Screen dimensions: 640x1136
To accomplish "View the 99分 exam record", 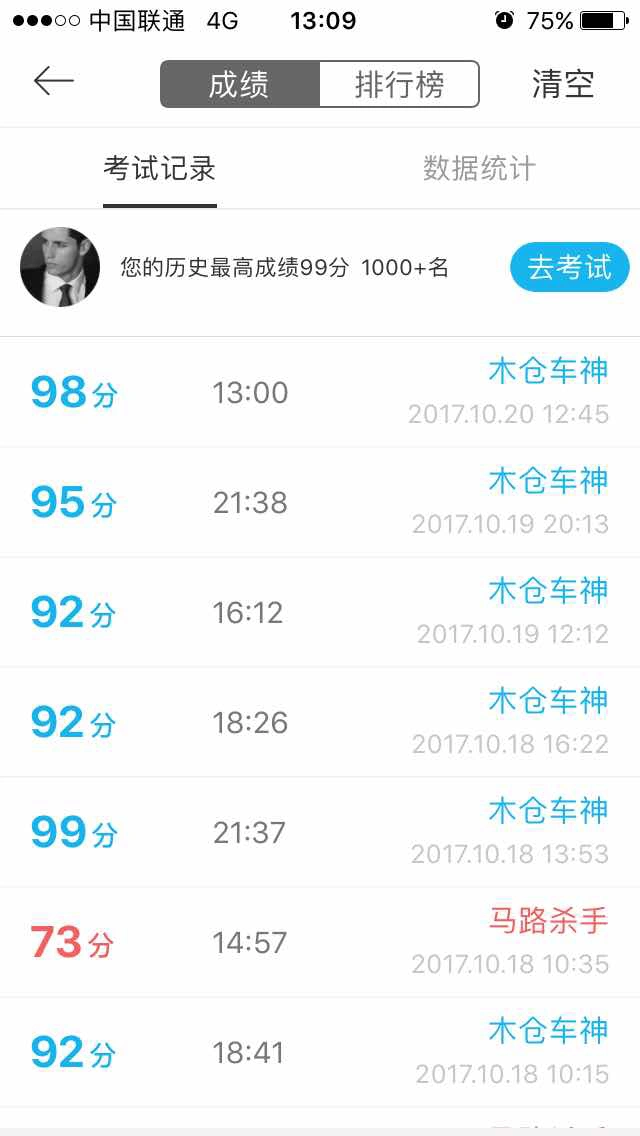I will point(320,832).
